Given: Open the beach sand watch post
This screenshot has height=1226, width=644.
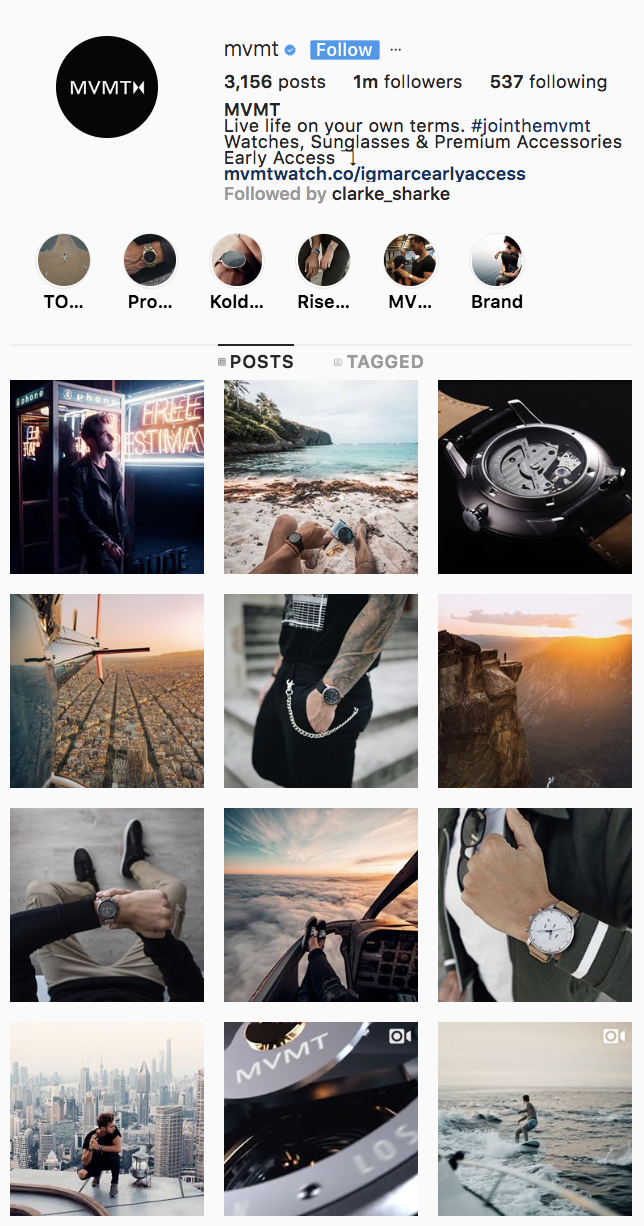Looking at the screenshot, I should (x=321, y=477).
